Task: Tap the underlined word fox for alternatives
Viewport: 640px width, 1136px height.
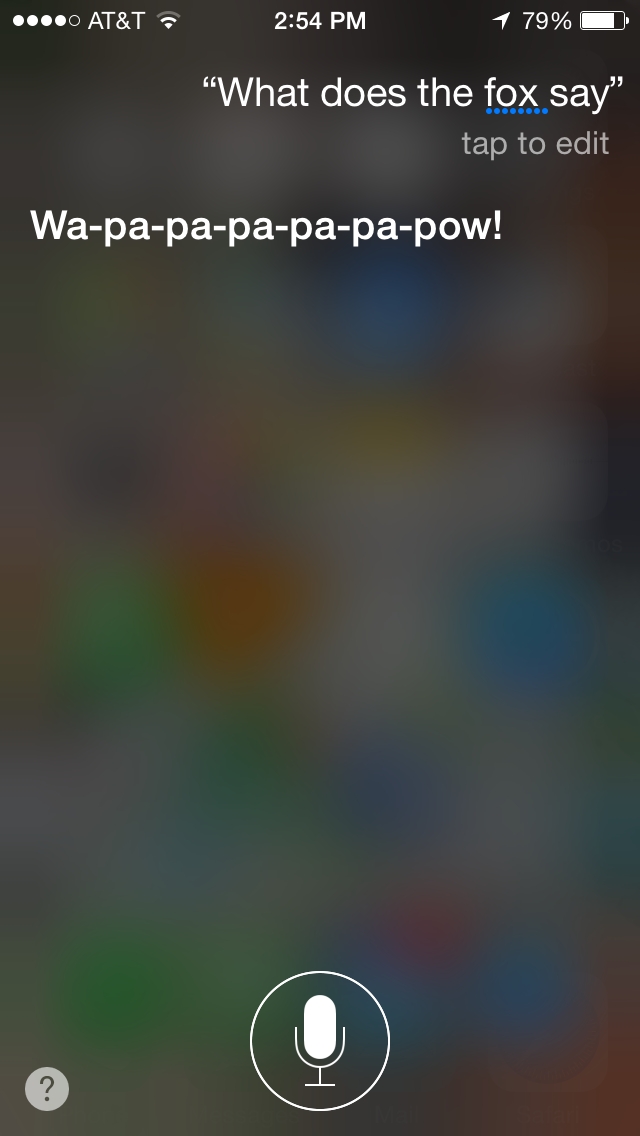Action: pos(515,95)
